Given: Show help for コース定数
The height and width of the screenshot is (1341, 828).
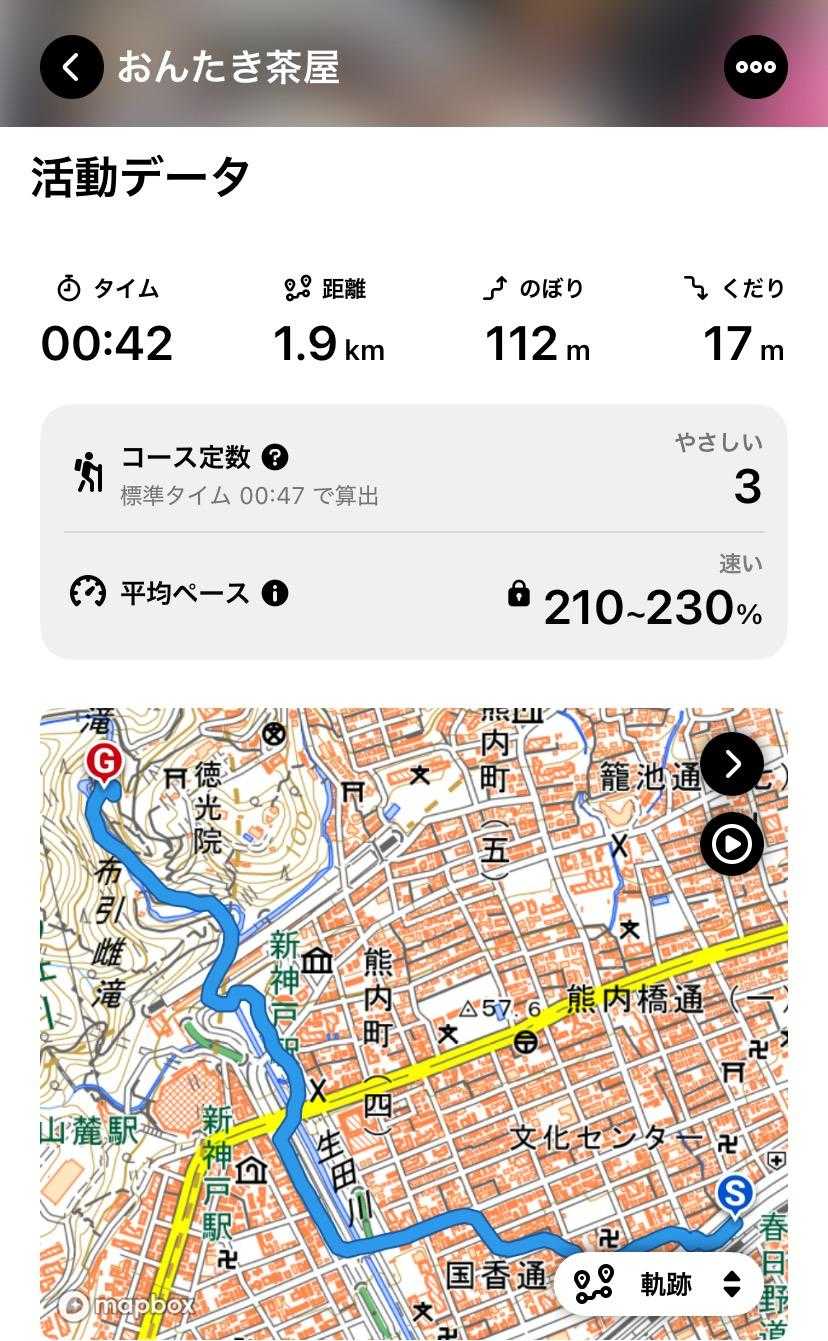Looking at the screenshot, I should 275,458.
